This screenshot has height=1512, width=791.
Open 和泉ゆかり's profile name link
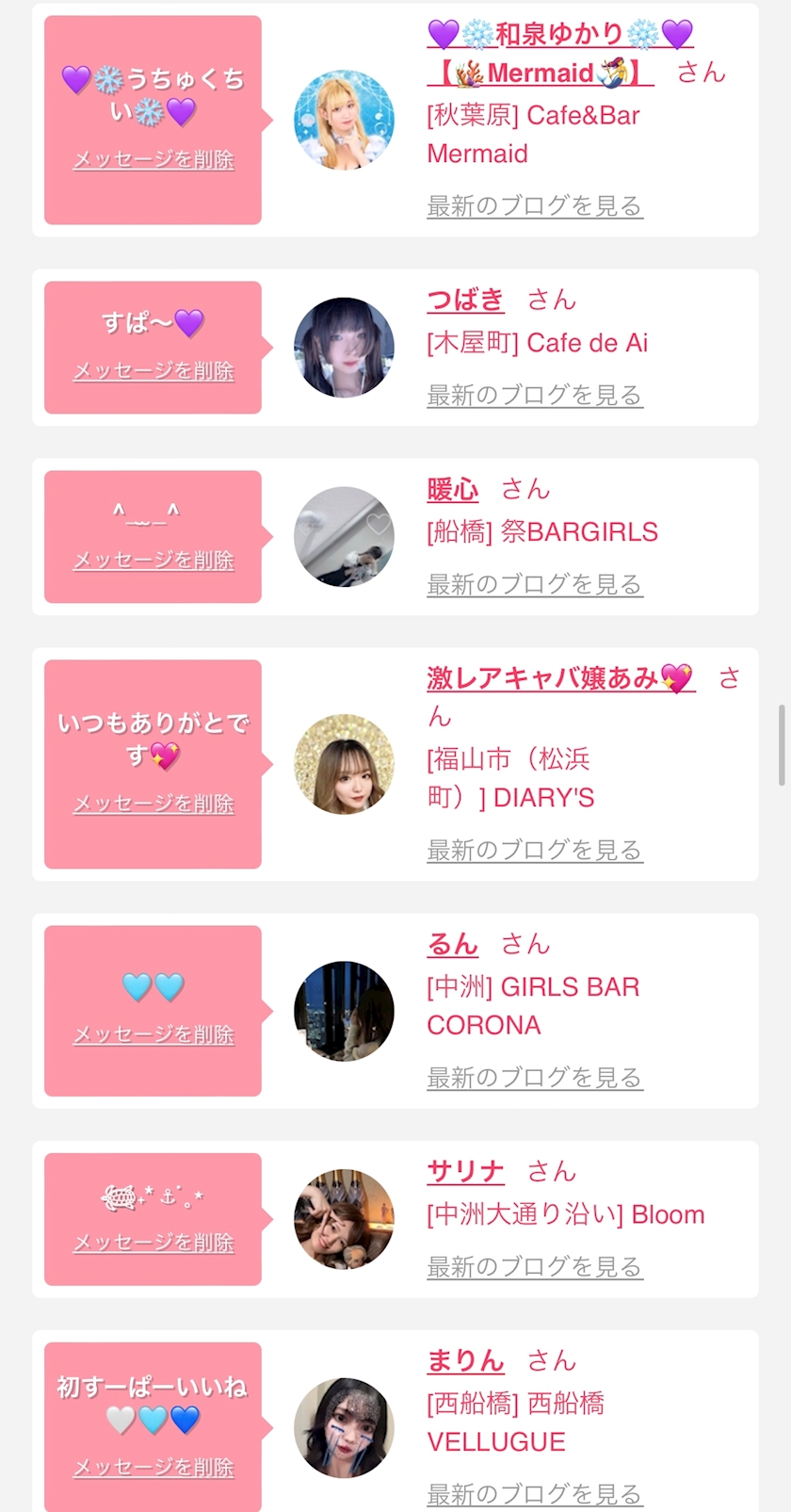pyautogui.click(x=559, y=35)
